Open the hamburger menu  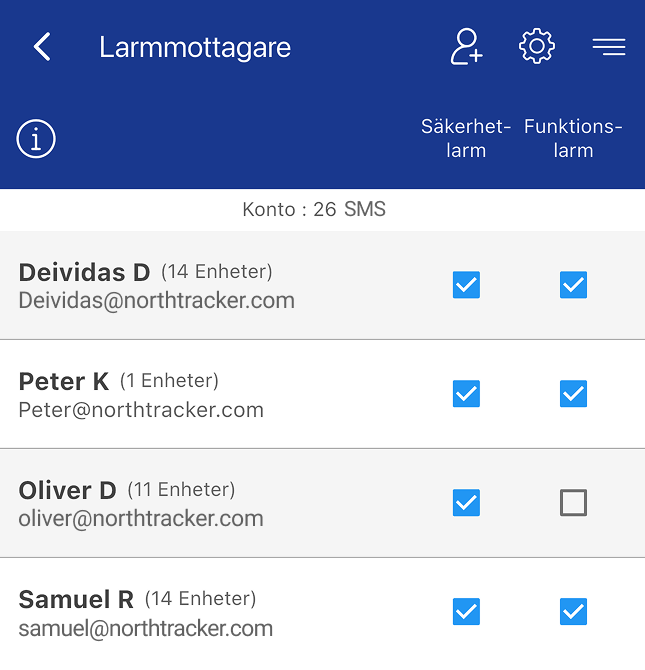tap(608, 47)
